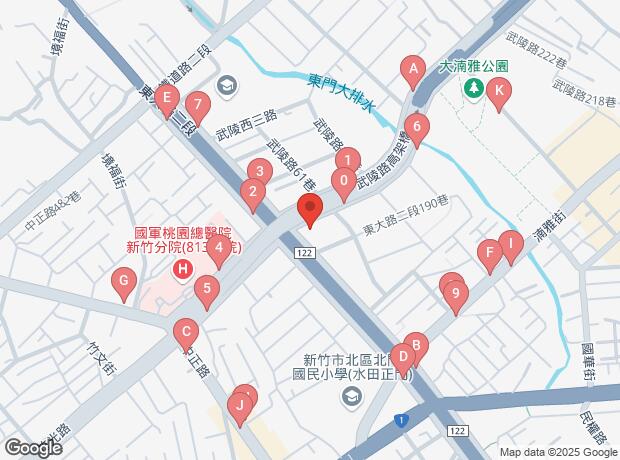The height and width of the screenshot is (460, 620).
Task: Tap map marker J
Action: click(x=239, y=406)
